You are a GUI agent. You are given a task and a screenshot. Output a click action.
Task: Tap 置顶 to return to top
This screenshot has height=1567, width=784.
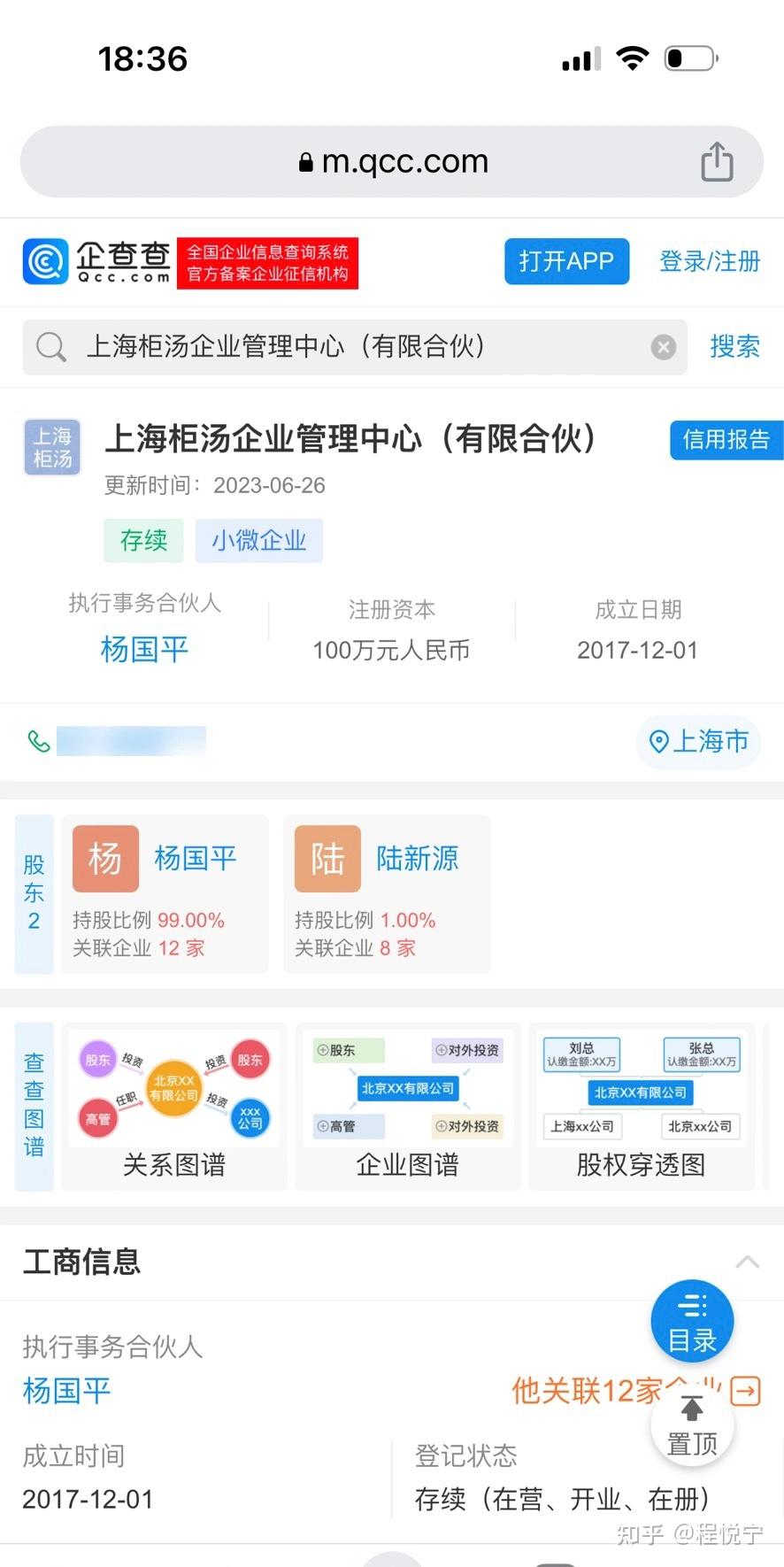point(692,1424)
